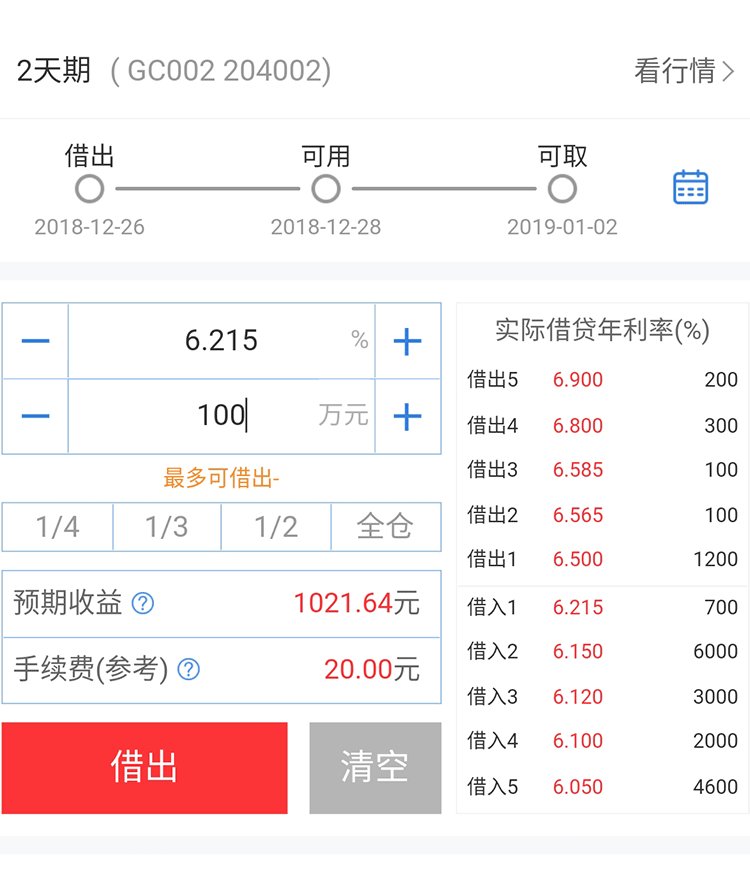This screenshot has width=750, height=884.
Task: Open 看行情 market quotes link
Action: tap(684, 71)
